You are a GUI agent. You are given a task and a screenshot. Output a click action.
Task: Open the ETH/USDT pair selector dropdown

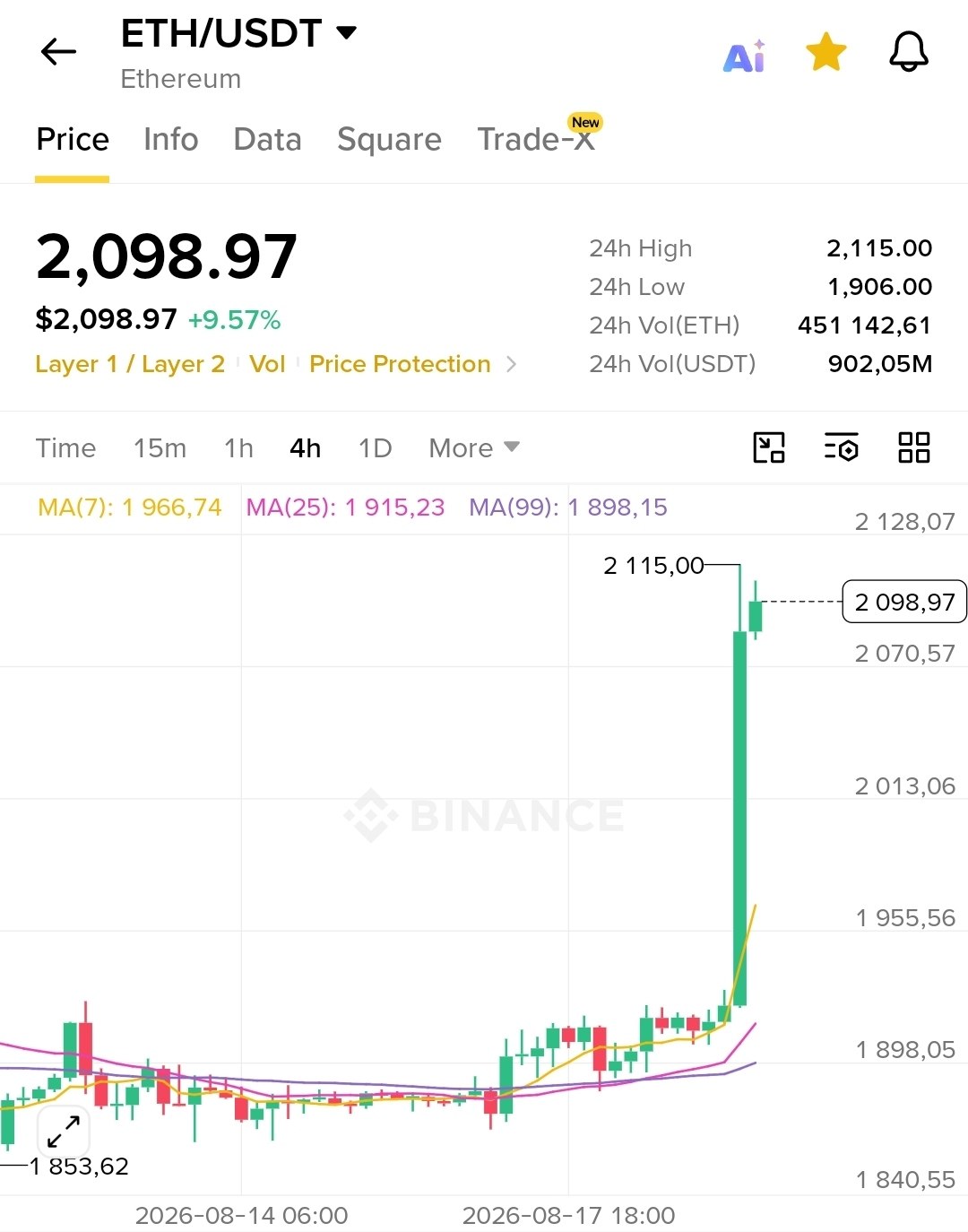click(x=239, y=34)
